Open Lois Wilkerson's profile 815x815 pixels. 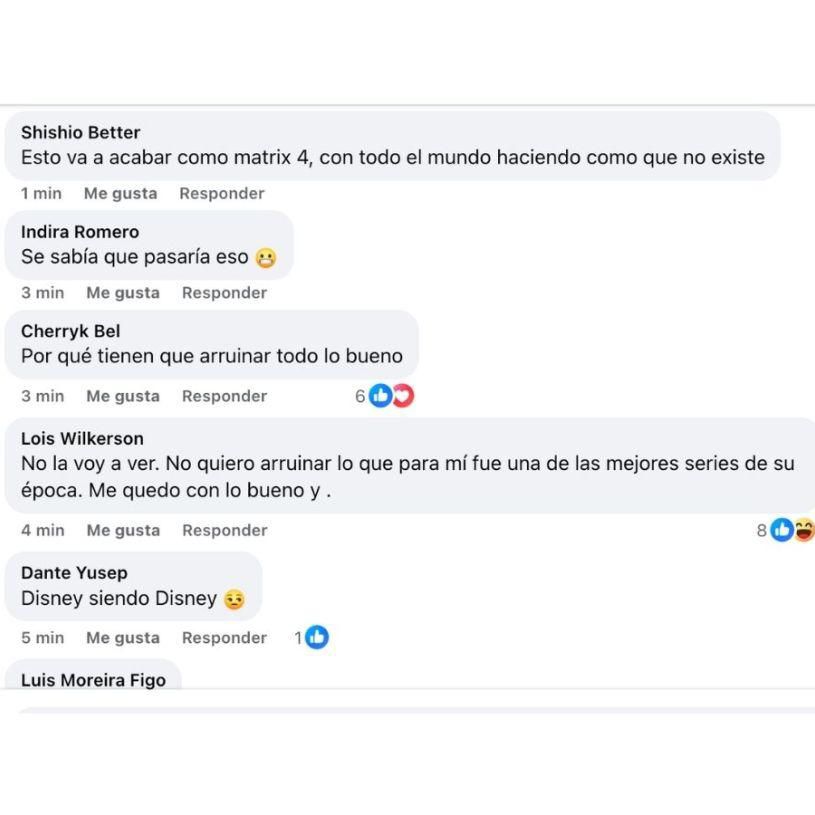82,438
